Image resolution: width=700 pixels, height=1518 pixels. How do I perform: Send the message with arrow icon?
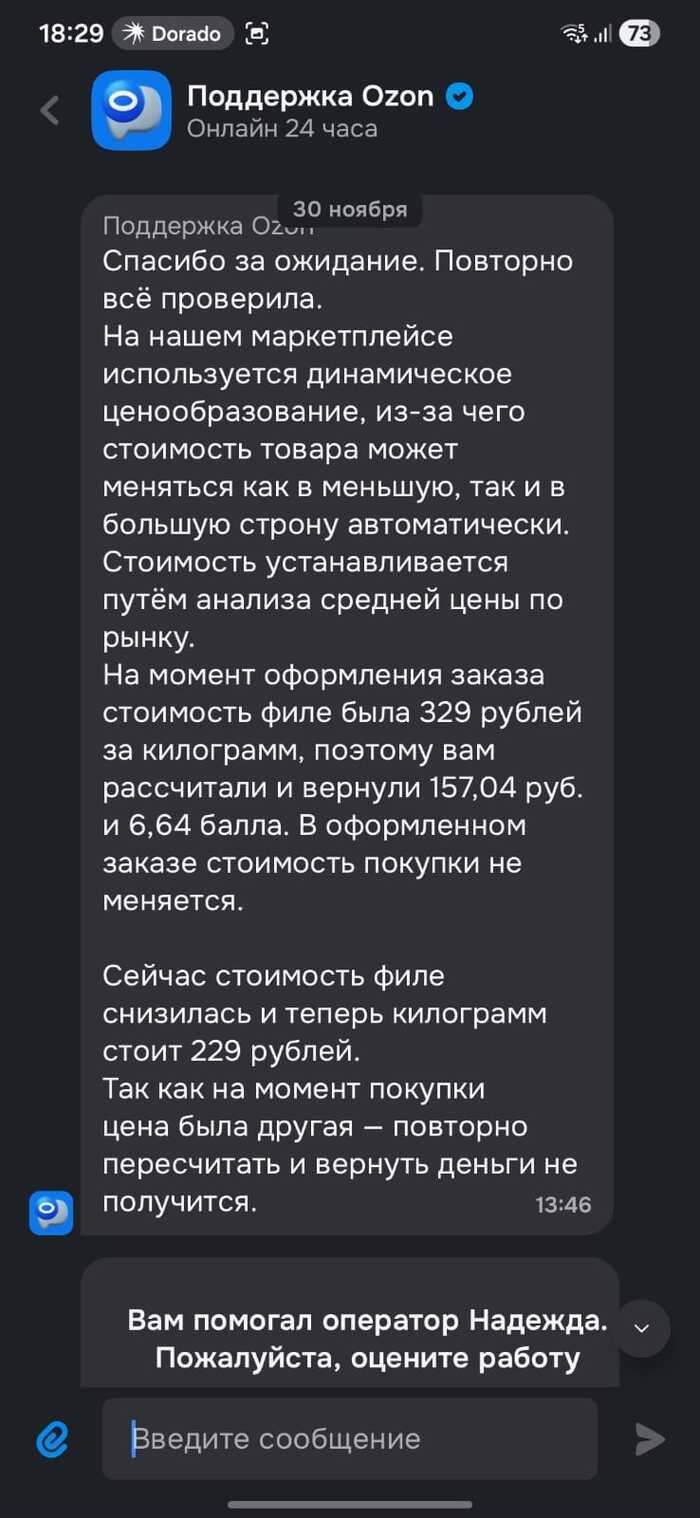[650, 1439]
